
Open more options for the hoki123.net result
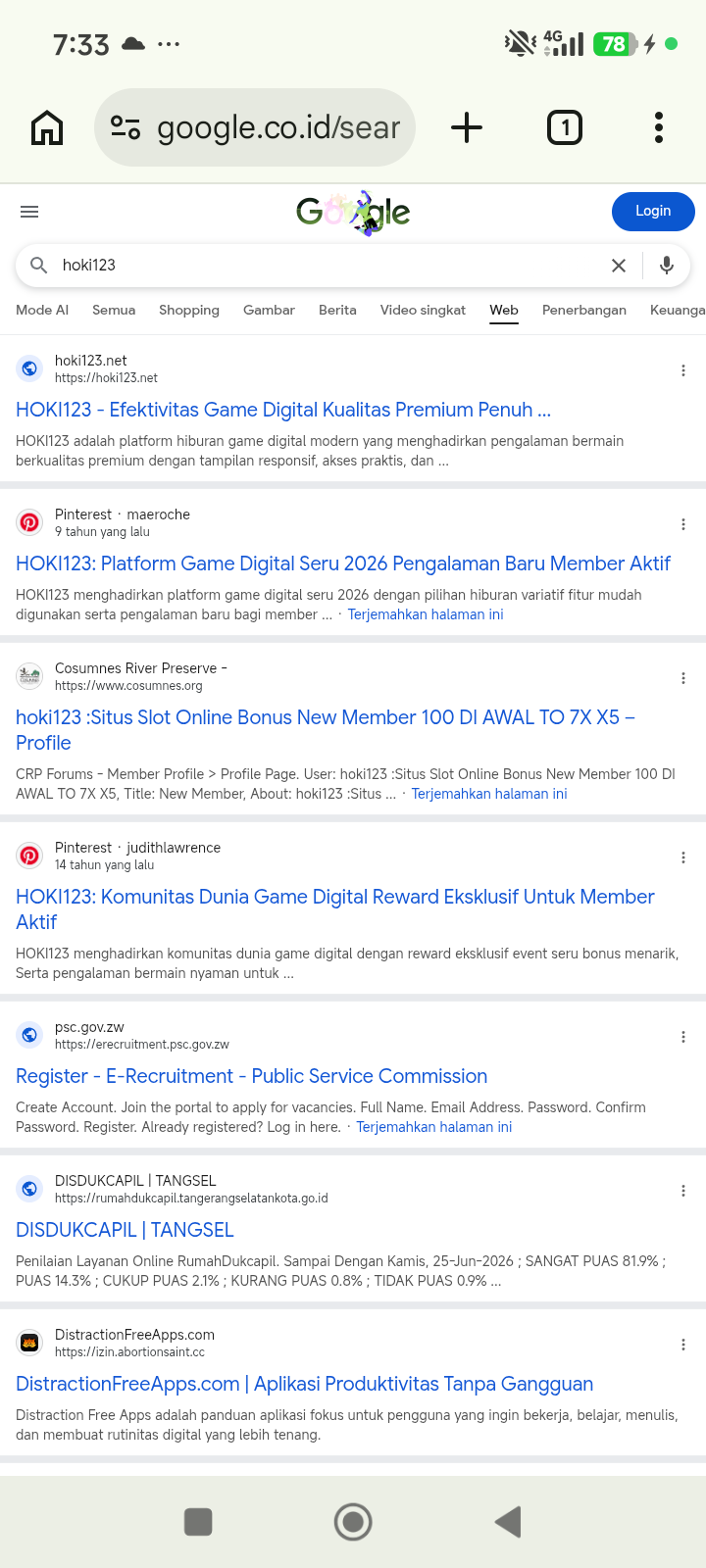pyautogui.click(x=683, y=370)
